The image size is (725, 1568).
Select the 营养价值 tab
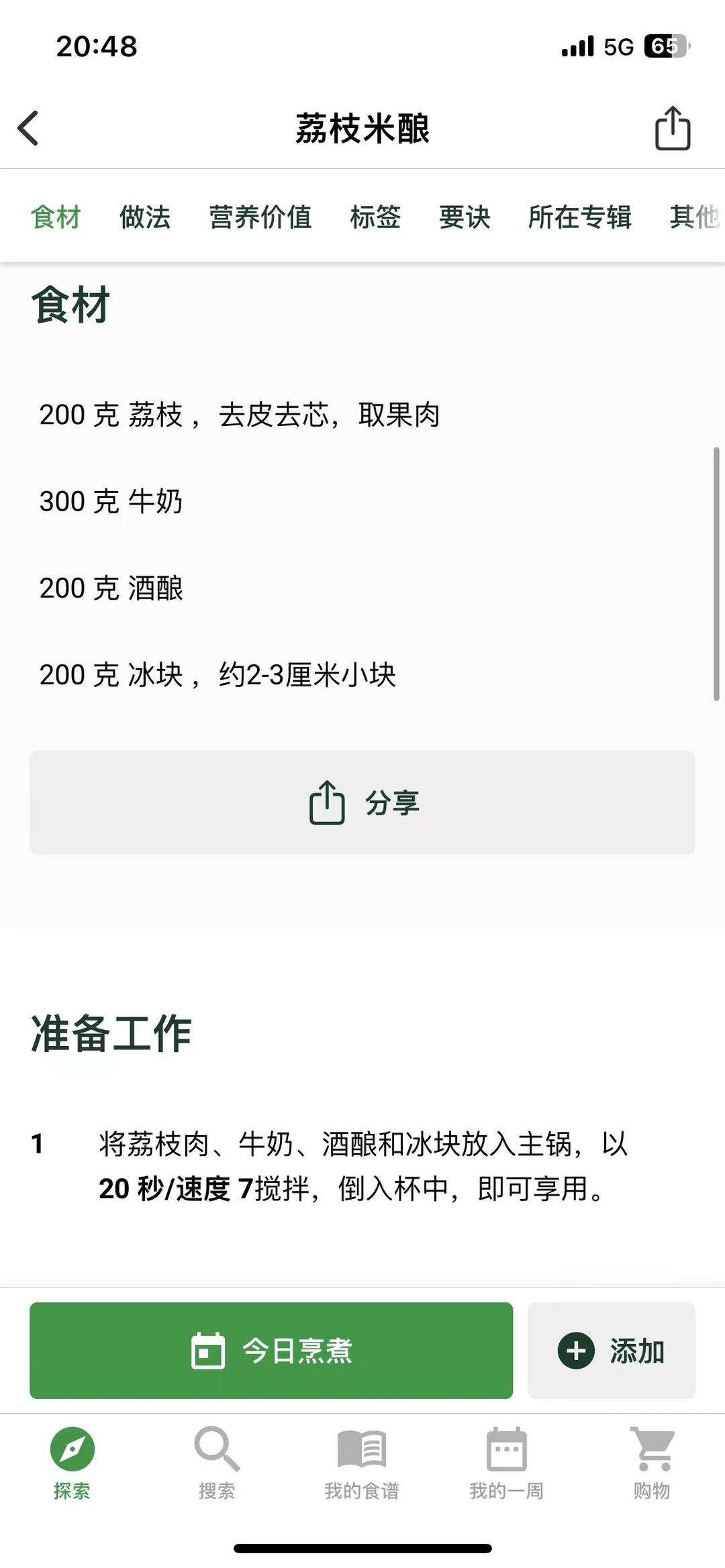[260, 217]
